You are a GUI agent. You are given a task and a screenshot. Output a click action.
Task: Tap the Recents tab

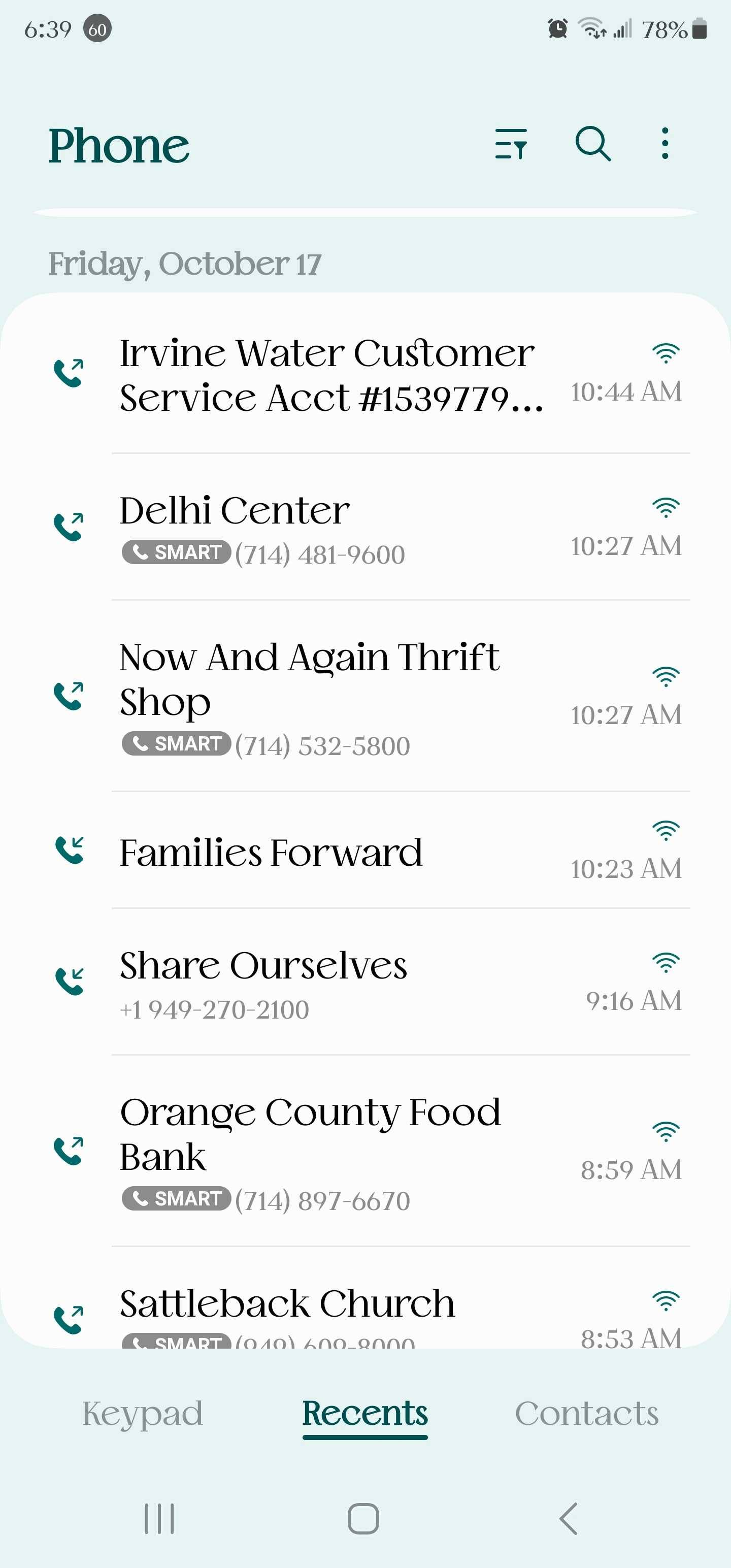[x=365, y=1414]
